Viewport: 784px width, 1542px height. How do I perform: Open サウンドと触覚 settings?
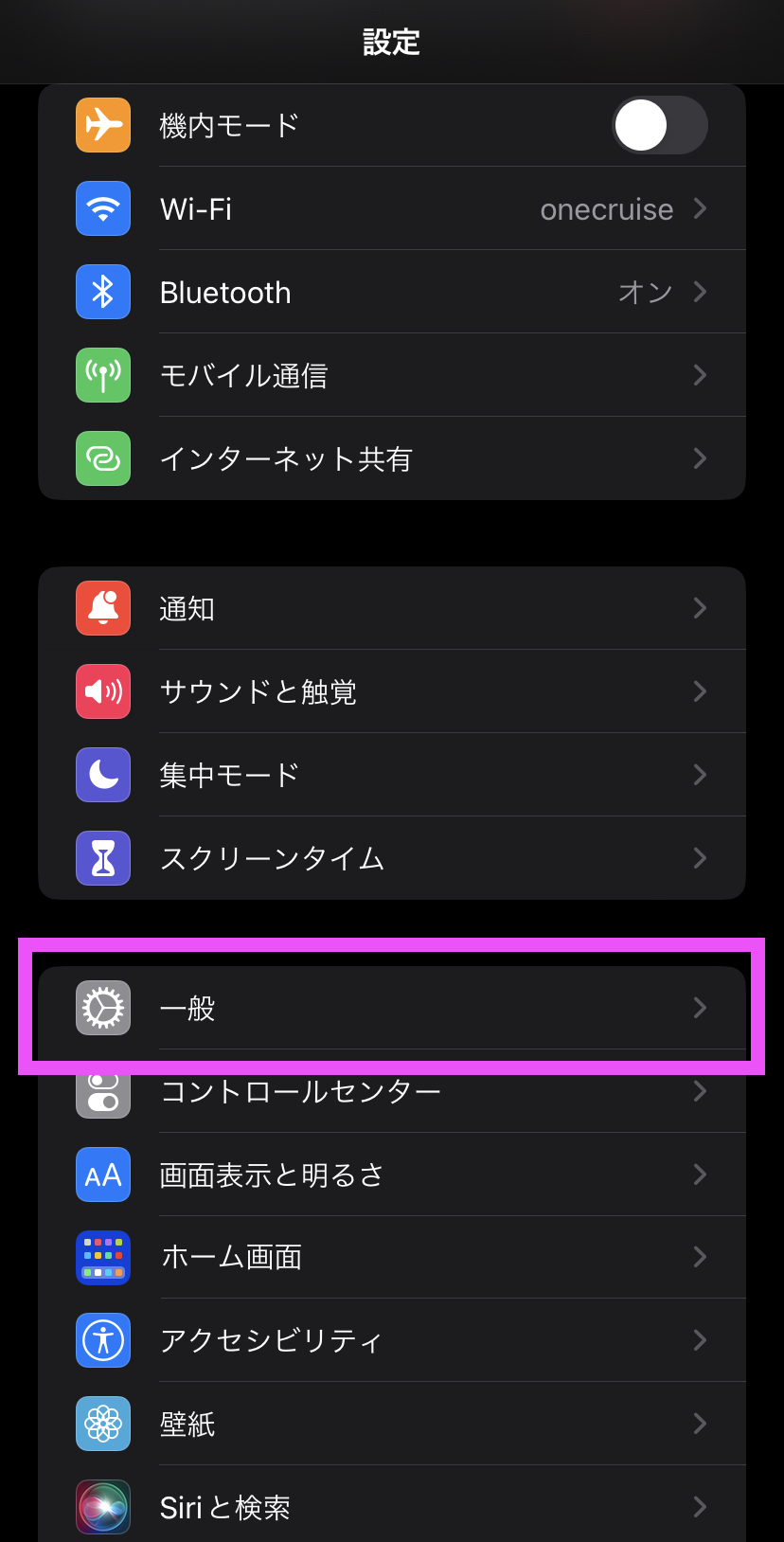(x=392, y=691)
